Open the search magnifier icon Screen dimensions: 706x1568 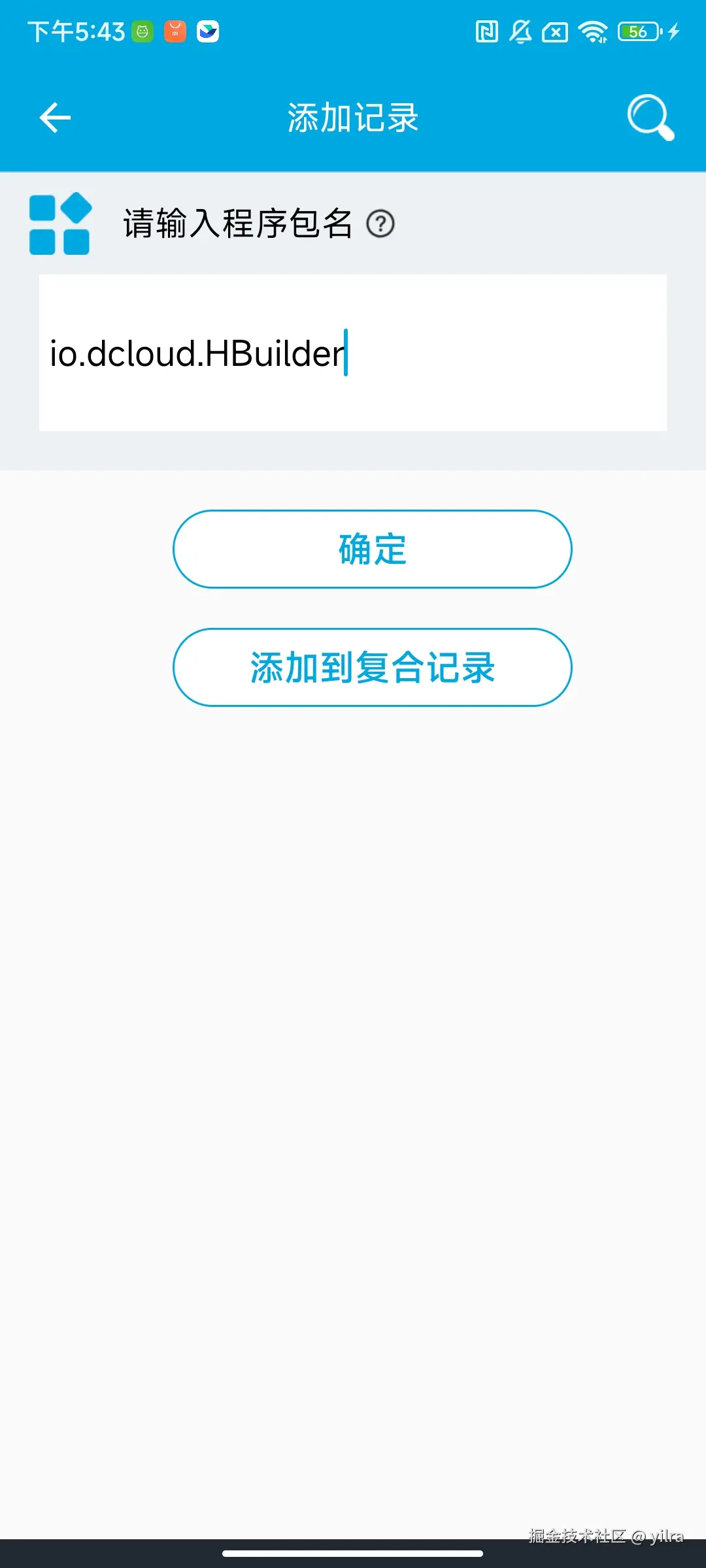point(650,118)
